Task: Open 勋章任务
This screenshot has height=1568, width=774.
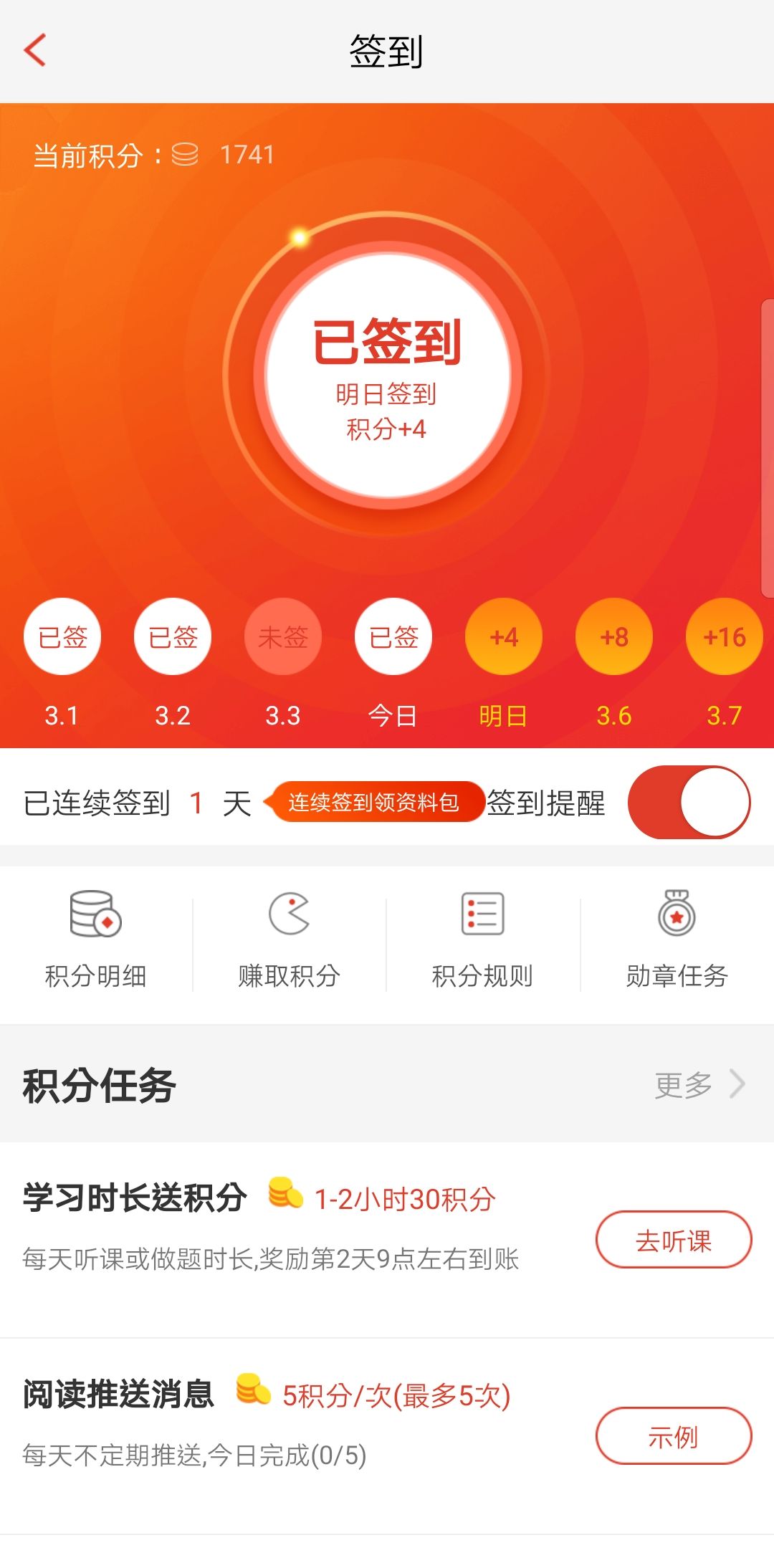Action: (x=677, y=939)
